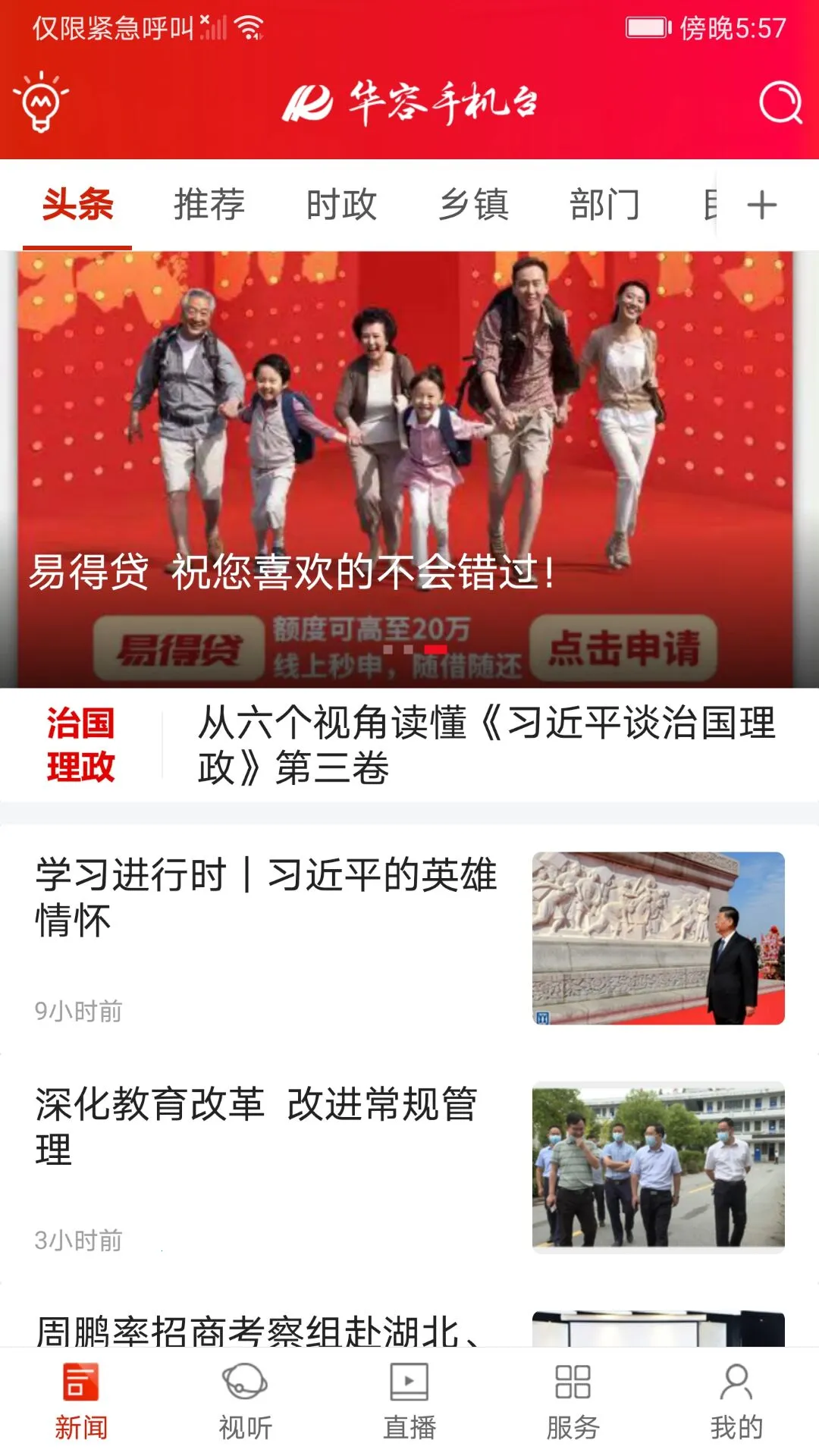
Task: Select the 乡镇 tab
Action: click(x=473, y=205)
